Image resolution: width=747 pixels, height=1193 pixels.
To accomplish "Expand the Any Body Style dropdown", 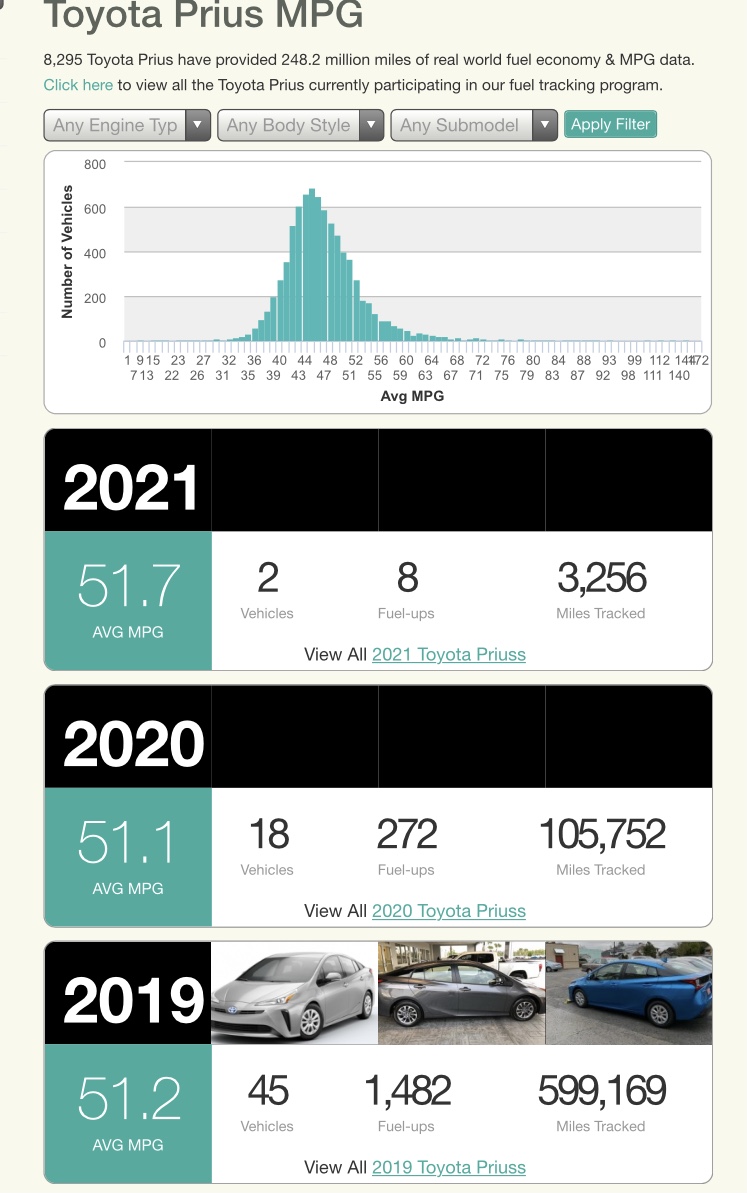I will 300,125.
